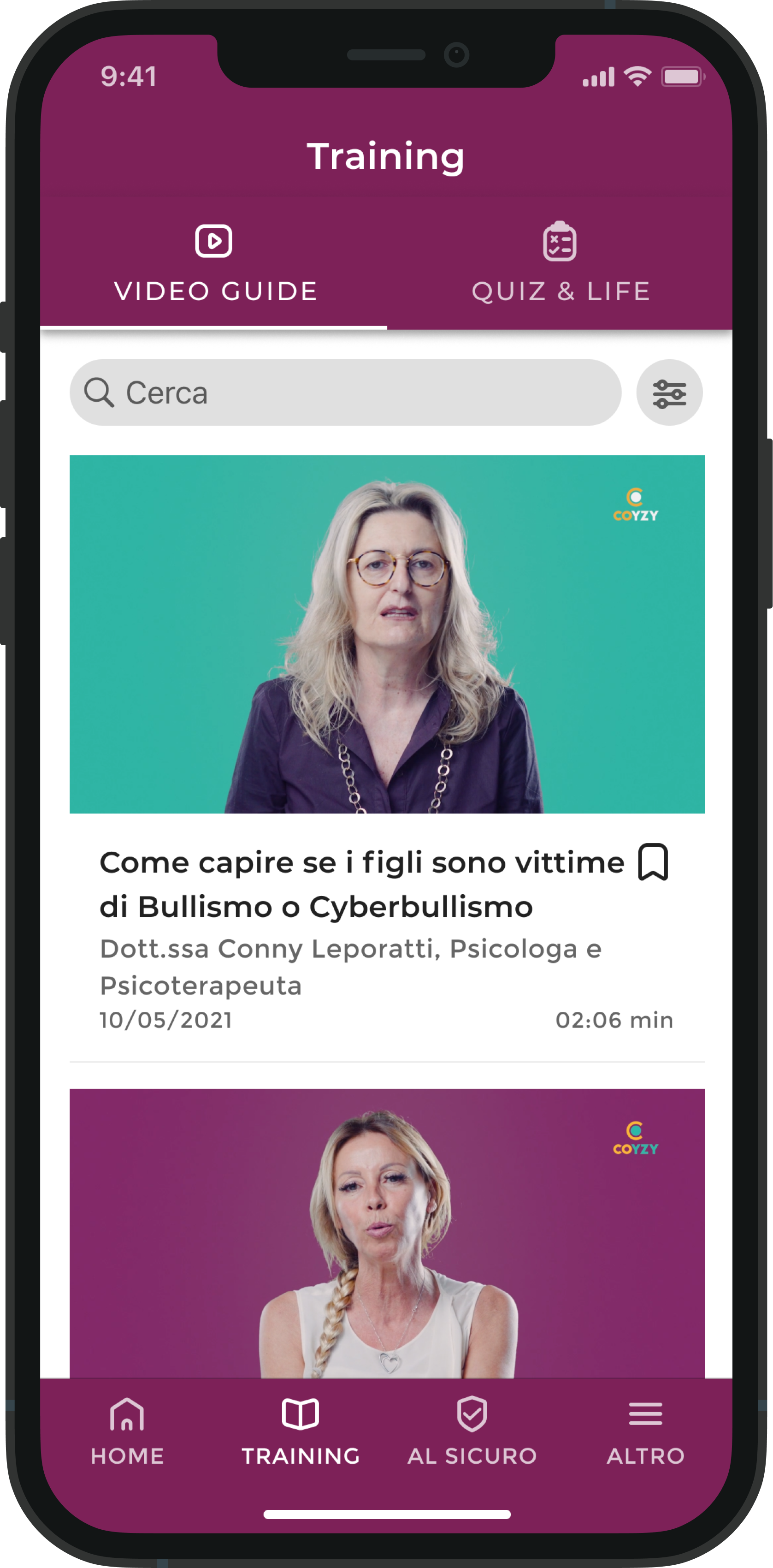Image resolution: width=773 pixels, height=1568 pixels.
Task: Tap the Cerca search field
Action: (345, 392)
